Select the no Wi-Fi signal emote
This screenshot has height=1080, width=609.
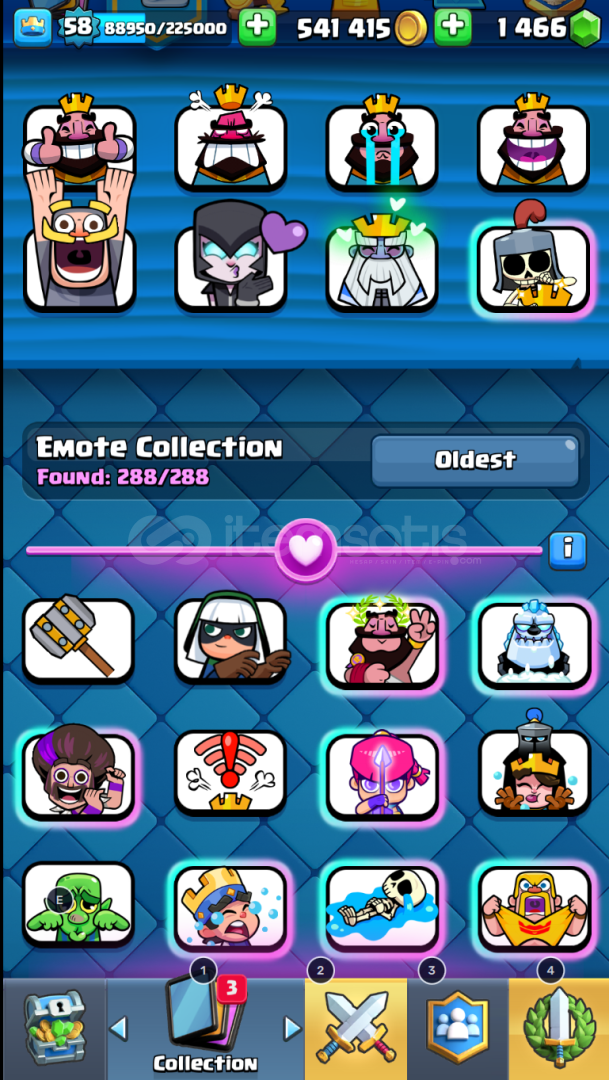230,773
